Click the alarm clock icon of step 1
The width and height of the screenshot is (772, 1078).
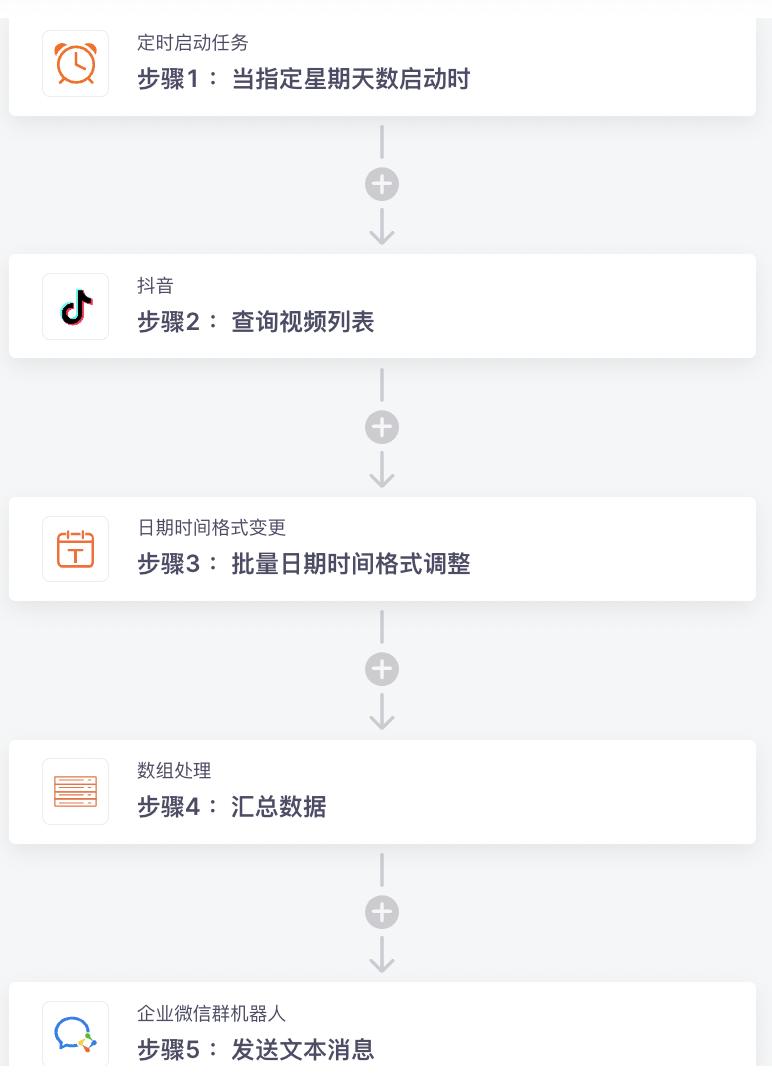tap(75, 63)
